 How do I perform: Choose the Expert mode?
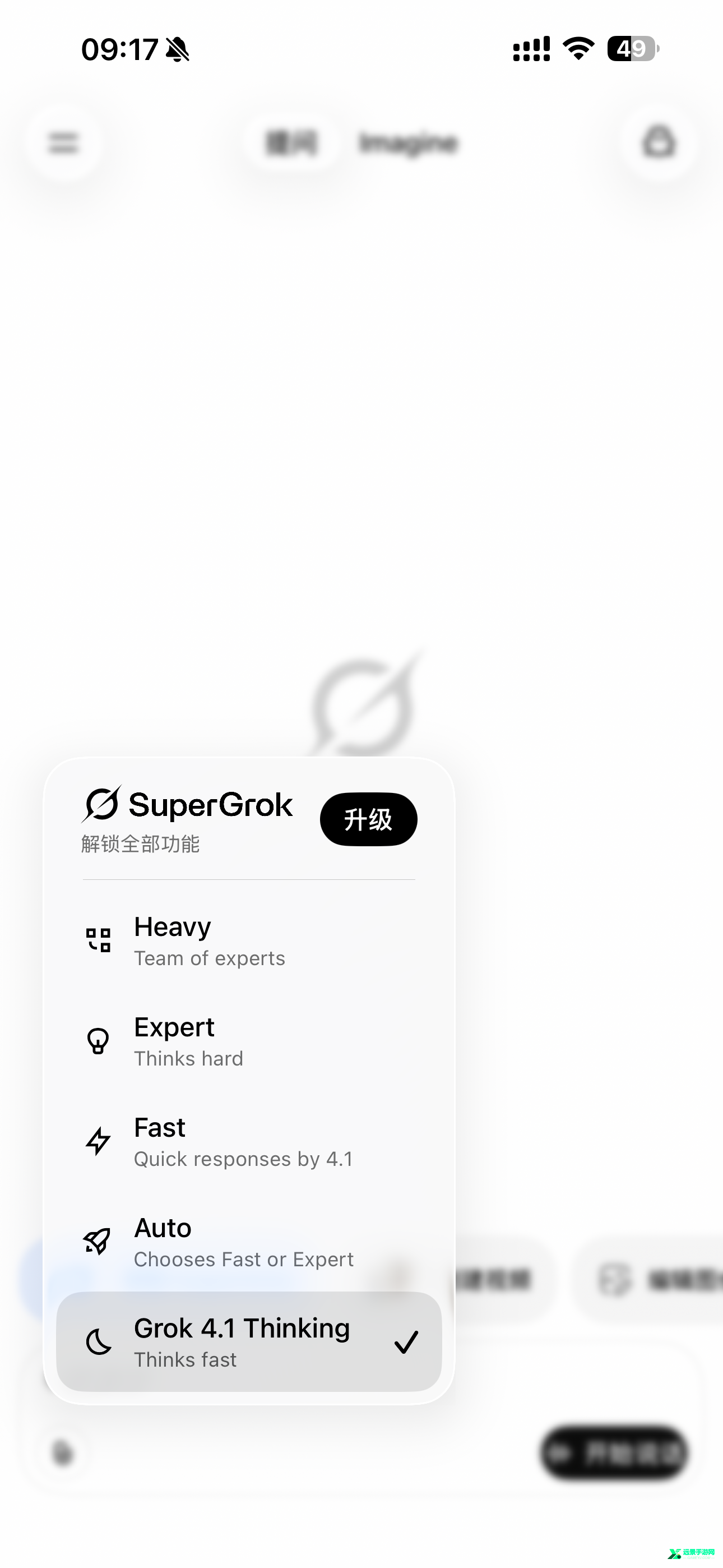(x=248, y=1041)
